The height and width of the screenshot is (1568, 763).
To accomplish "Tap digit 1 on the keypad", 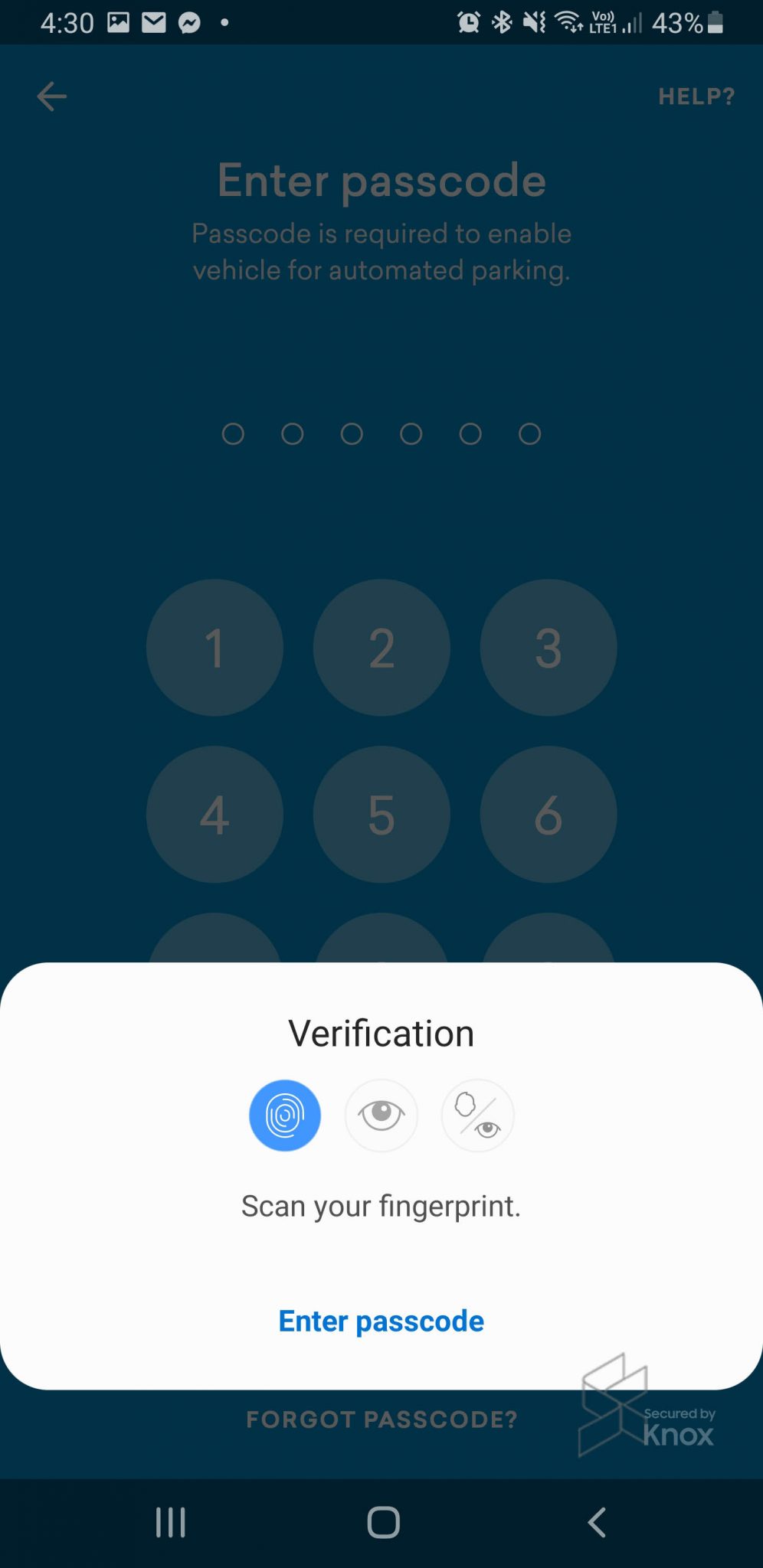I will pyautogui.click(x=214, y=648).
